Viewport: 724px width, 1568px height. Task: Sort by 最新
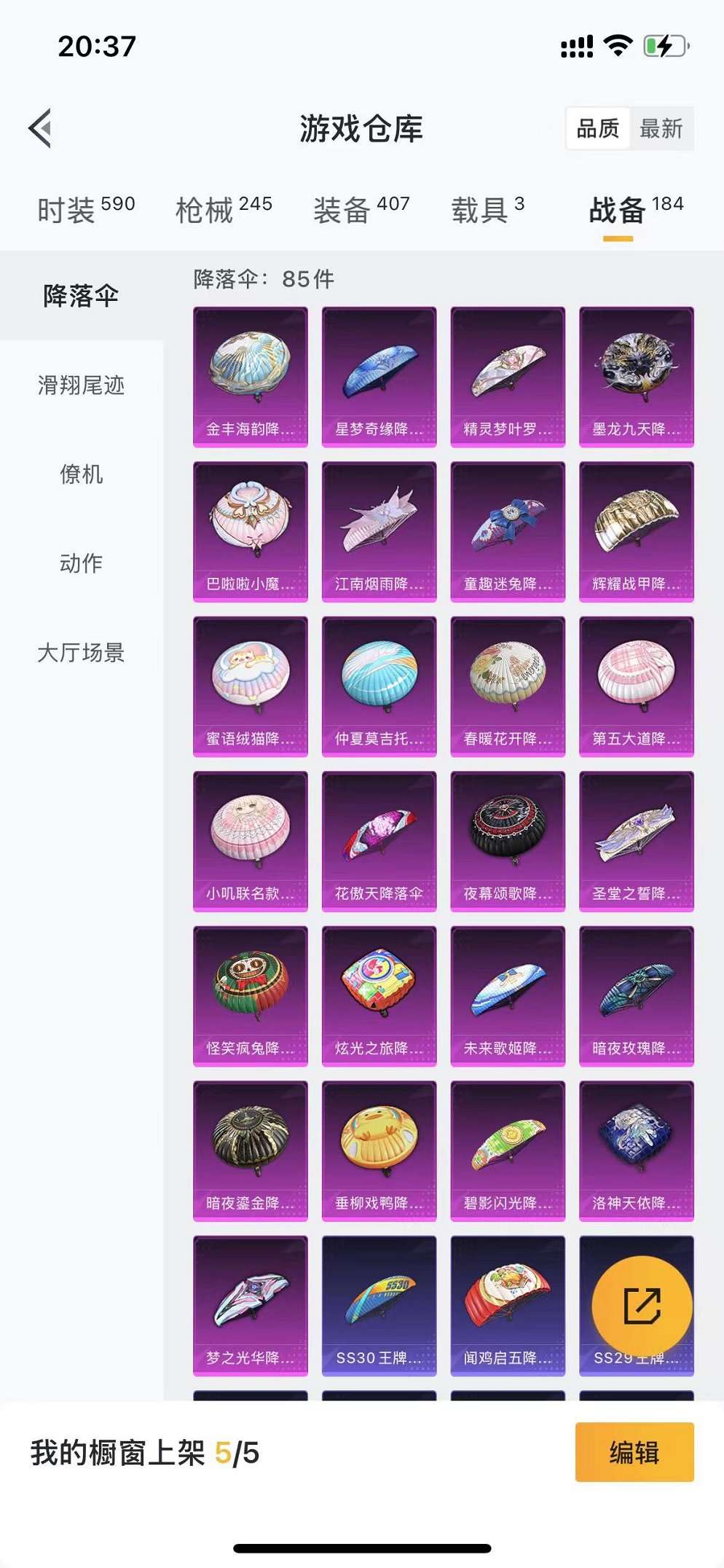[x=661, y=129]
